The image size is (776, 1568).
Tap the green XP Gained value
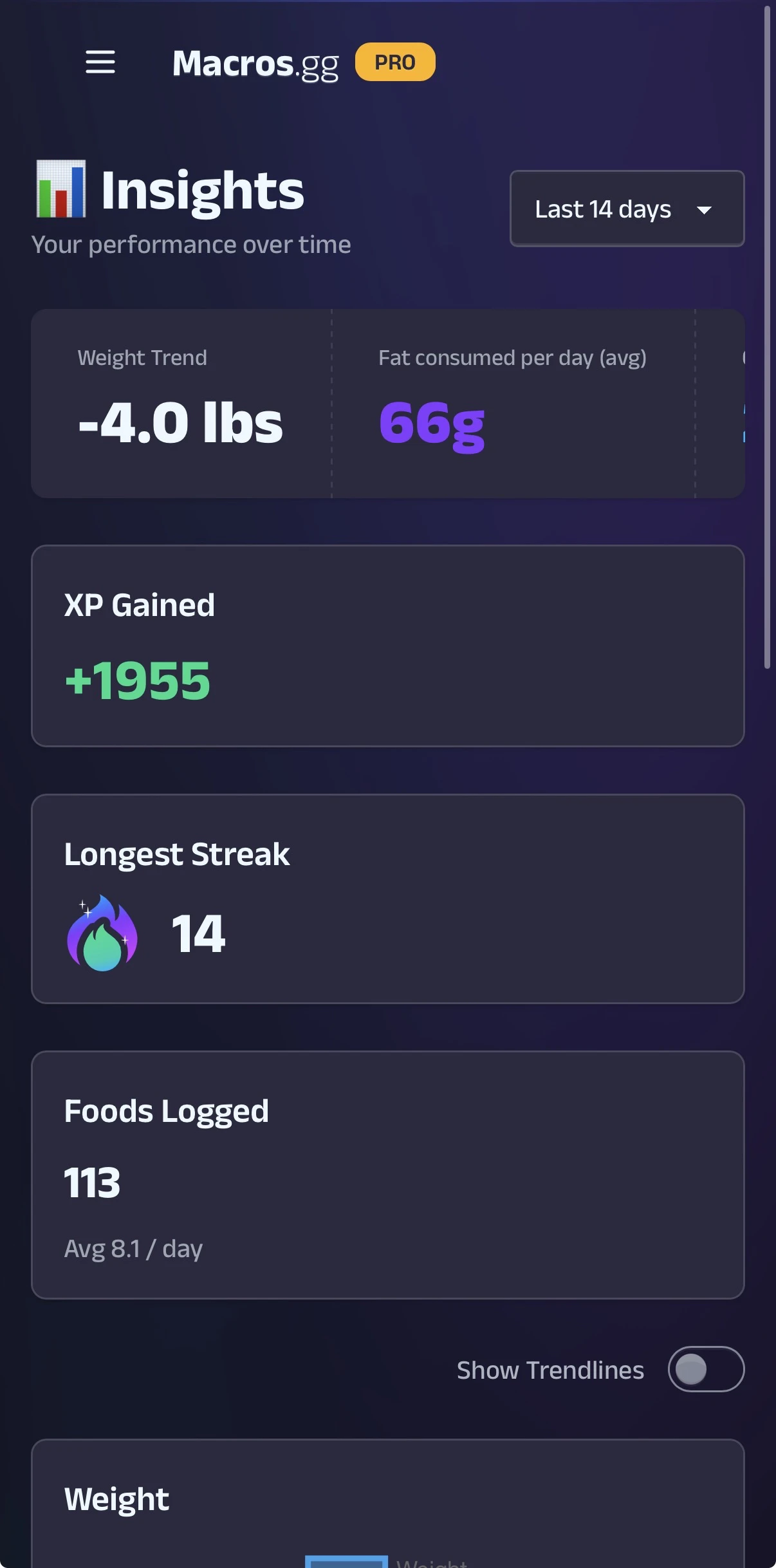click(137, 680)
